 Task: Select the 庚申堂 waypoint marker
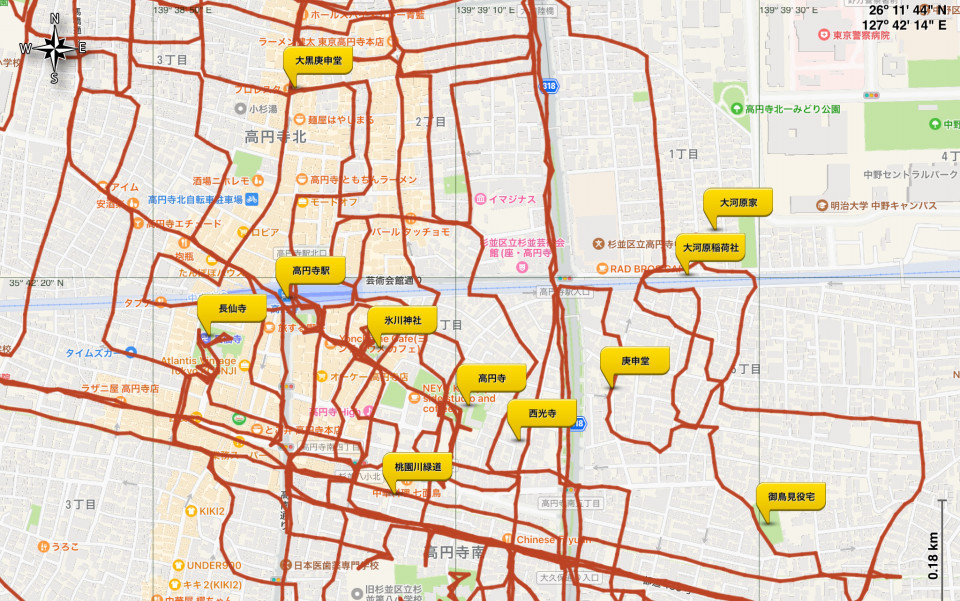coord(635,361)
